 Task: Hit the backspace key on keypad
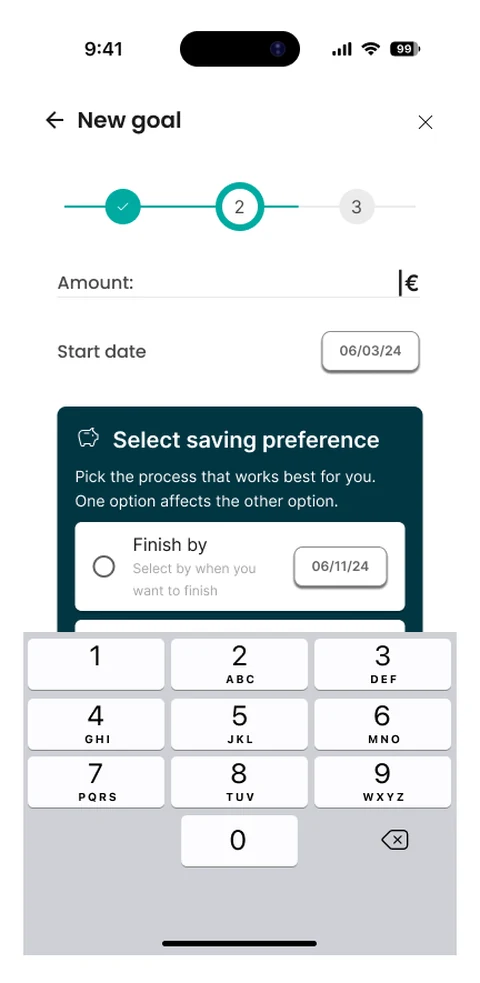pos(395,840)
